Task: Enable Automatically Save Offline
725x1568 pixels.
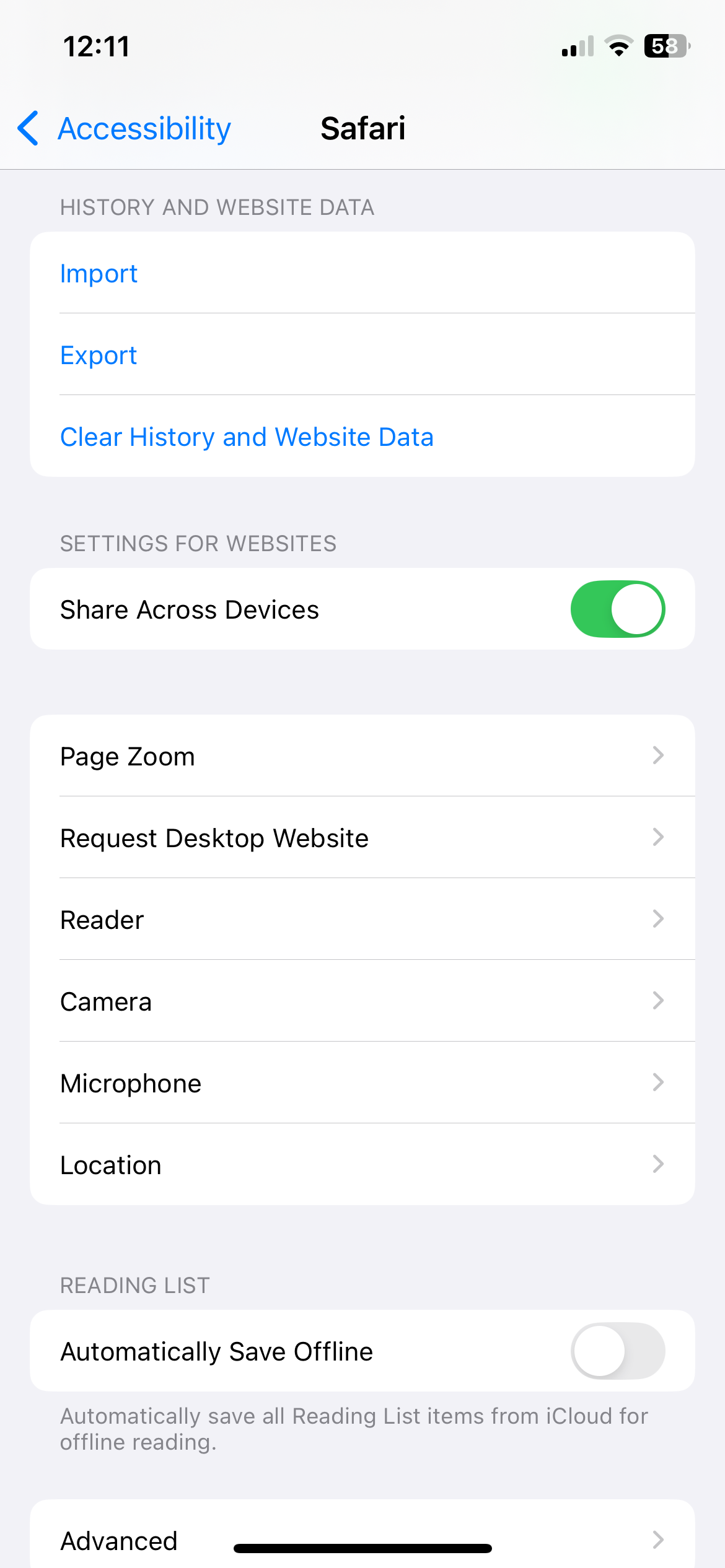Action: pyautogui.click(x=617, y=1351)
